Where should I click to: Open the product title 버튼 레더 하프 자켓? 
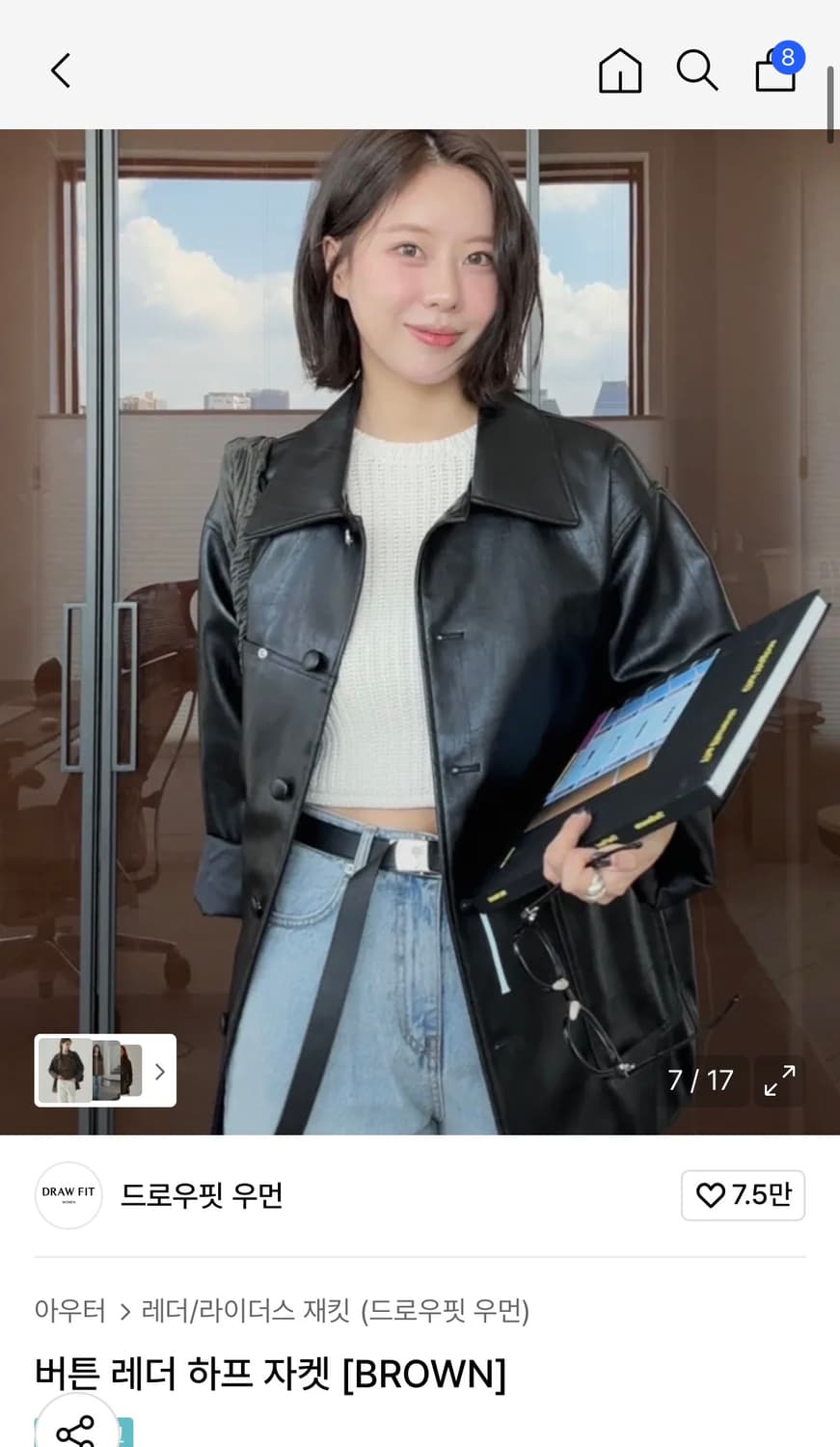click(x=271, y=1374)
